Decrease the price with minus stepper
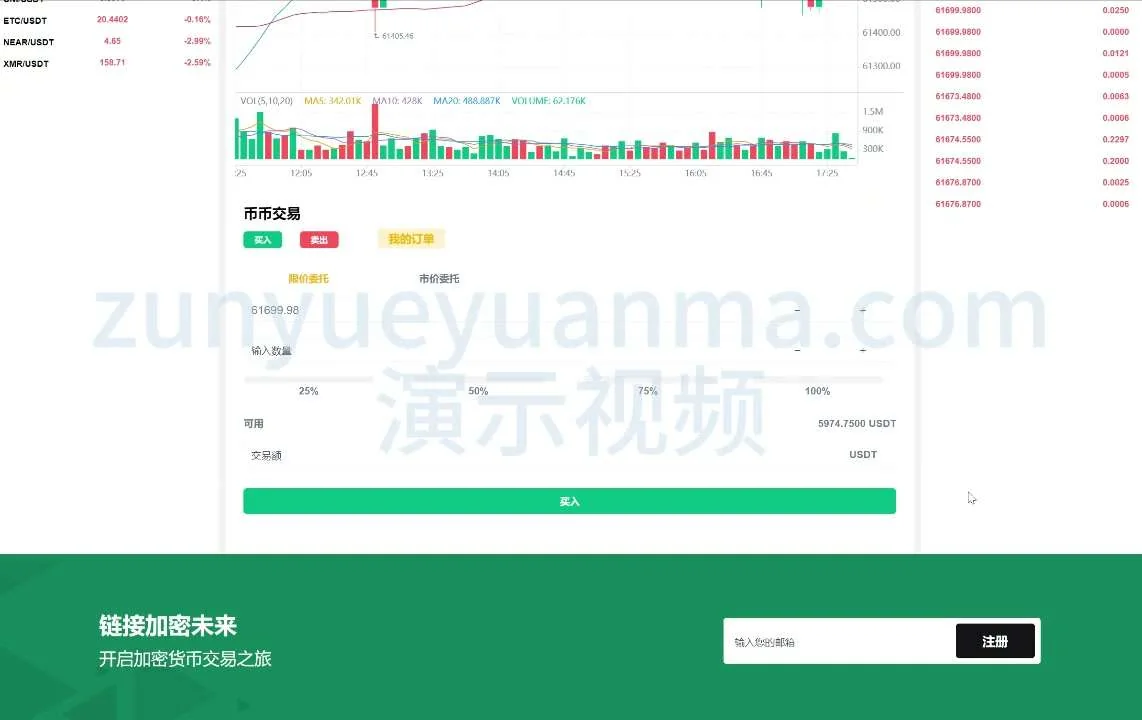The height and width of the screenshot is (720, 1142). click(797, 310)
